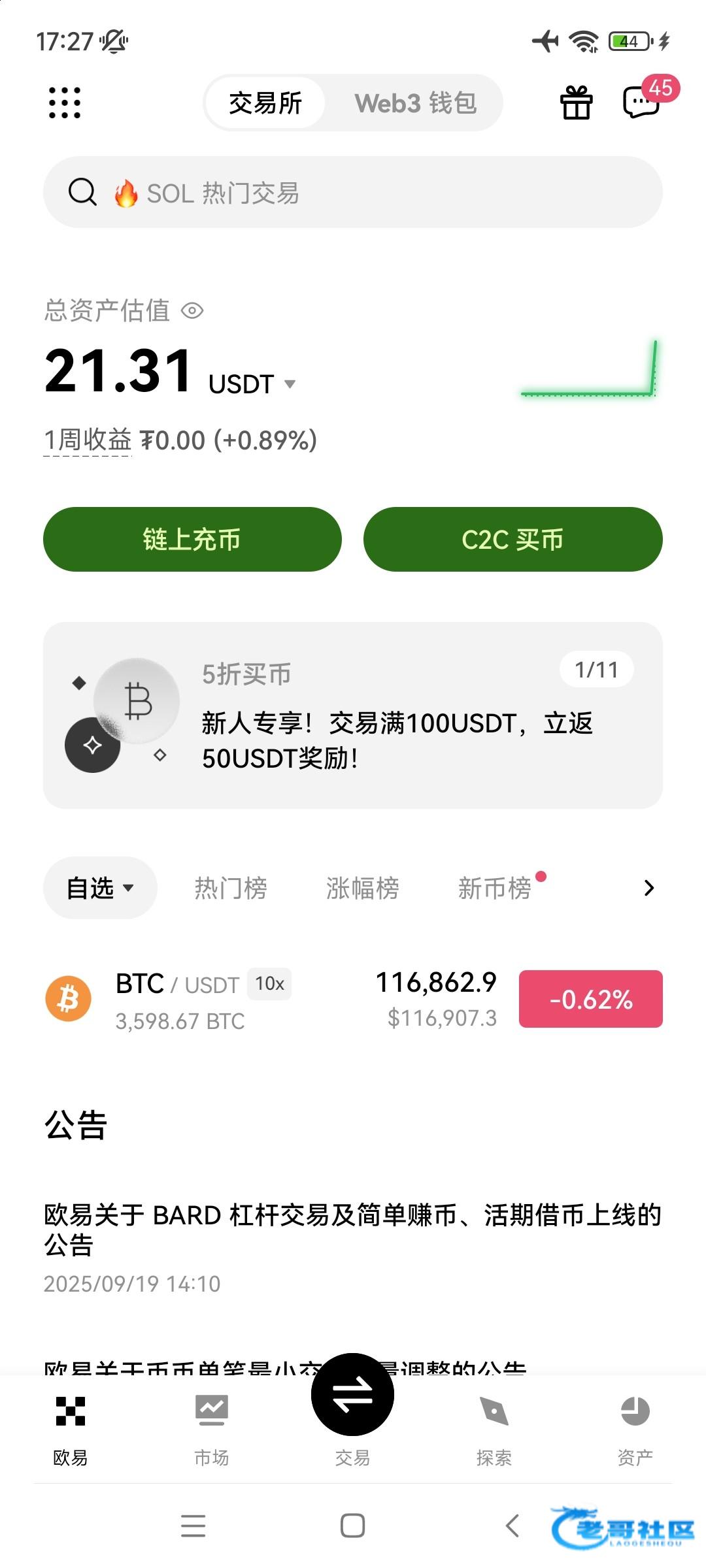706x1568 pixels.
Task: Open the center 交易 button
Action: [x=353, y=1396]
